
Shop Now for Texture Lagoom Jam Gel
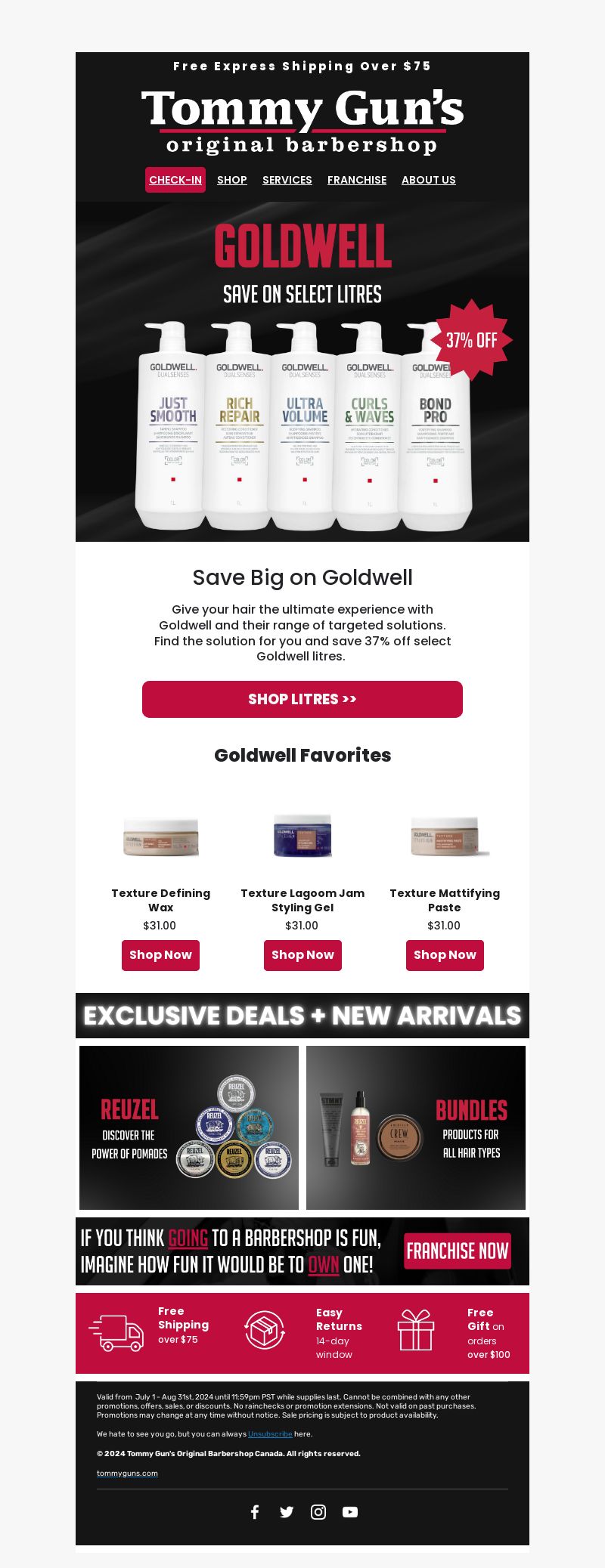coord(302,955)
